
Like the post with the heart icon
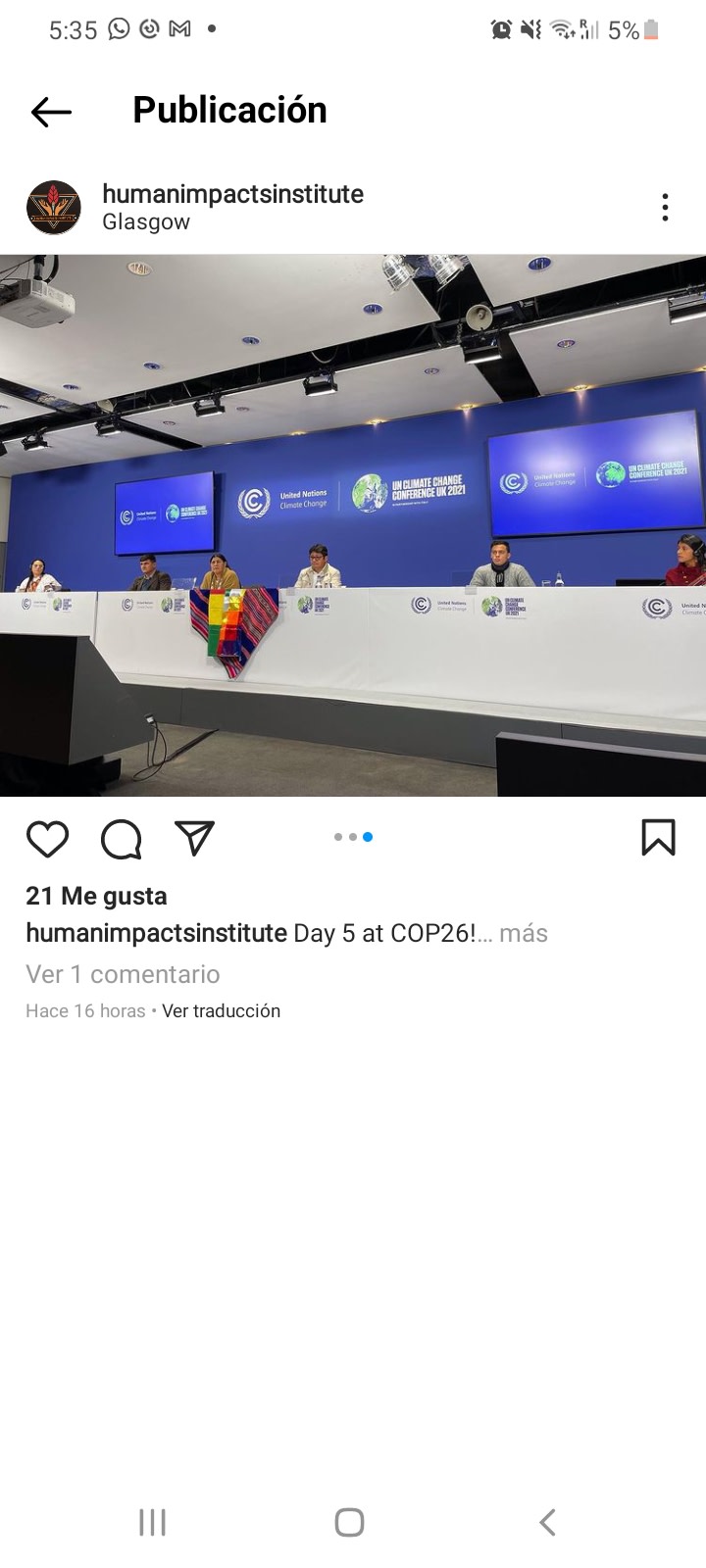coord(47,839)
